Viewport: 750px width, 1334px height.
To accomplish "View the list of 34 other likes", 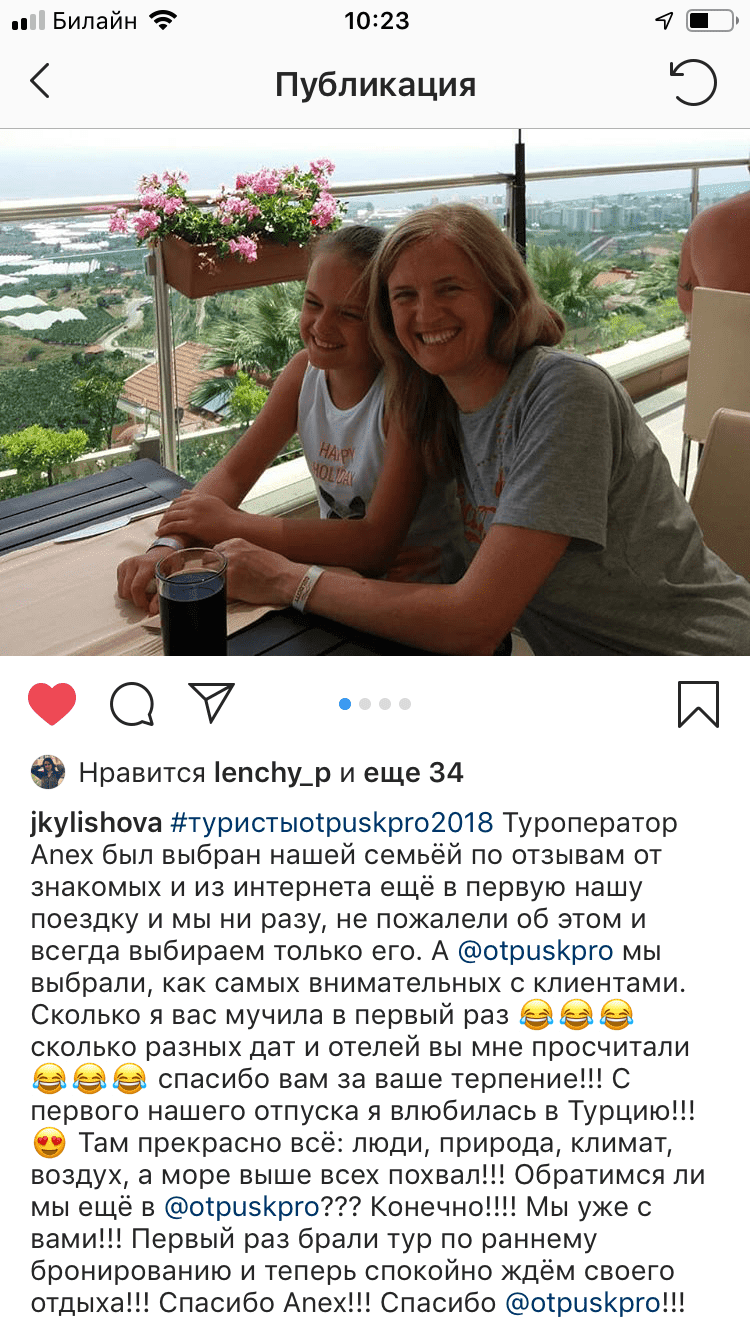I will click(x=414, y=773).
